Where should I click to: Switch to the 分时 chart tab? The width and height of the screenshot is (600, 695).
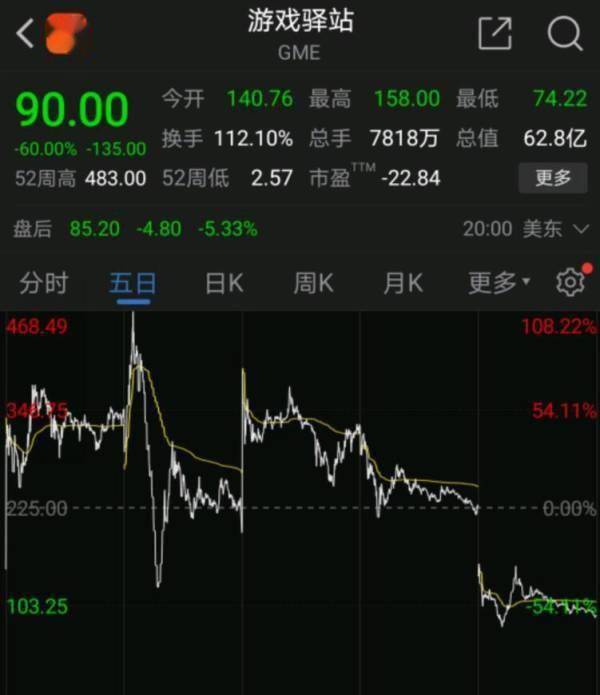(44, 283)
